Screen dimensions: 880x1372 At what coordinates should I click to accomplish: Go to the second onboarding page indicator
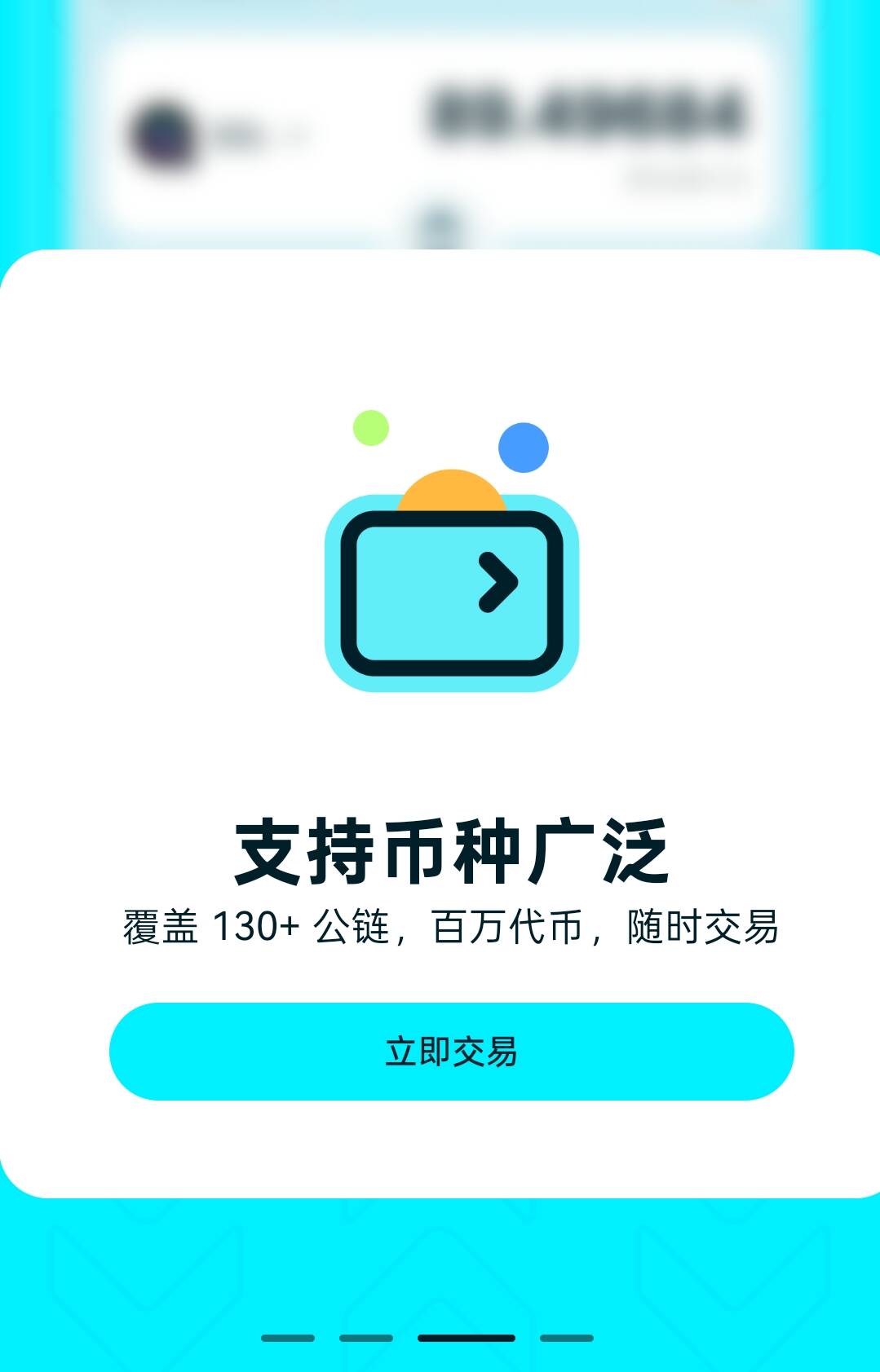pyautogui.click(x=365, y=1338)
